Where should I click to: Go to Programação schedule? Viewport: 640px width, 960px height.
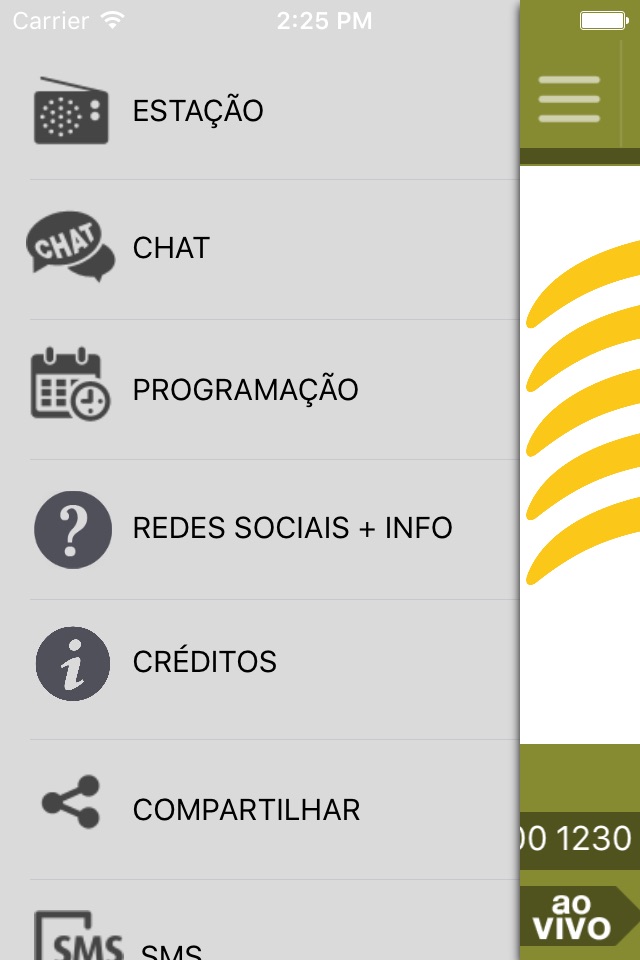(x=245, y=389)
